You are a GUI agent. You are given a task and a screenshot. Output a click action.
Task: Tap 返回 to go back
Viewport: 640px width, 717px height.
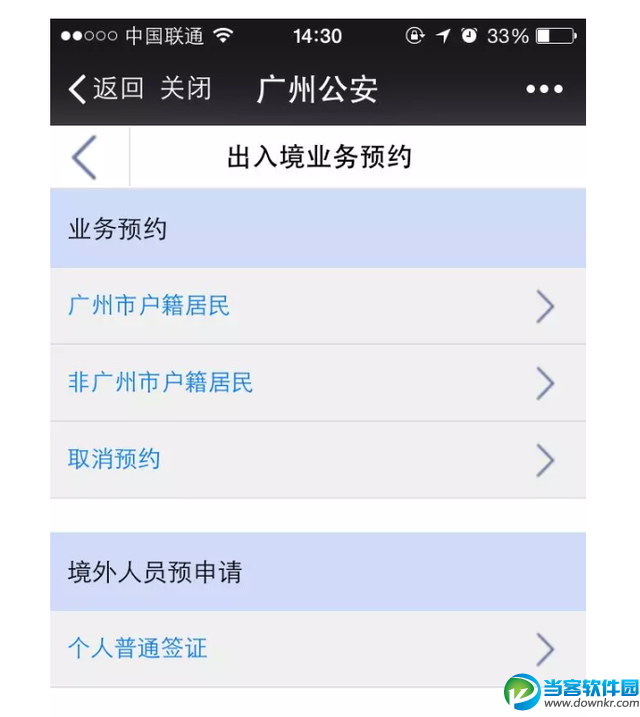tap(106, 88)
